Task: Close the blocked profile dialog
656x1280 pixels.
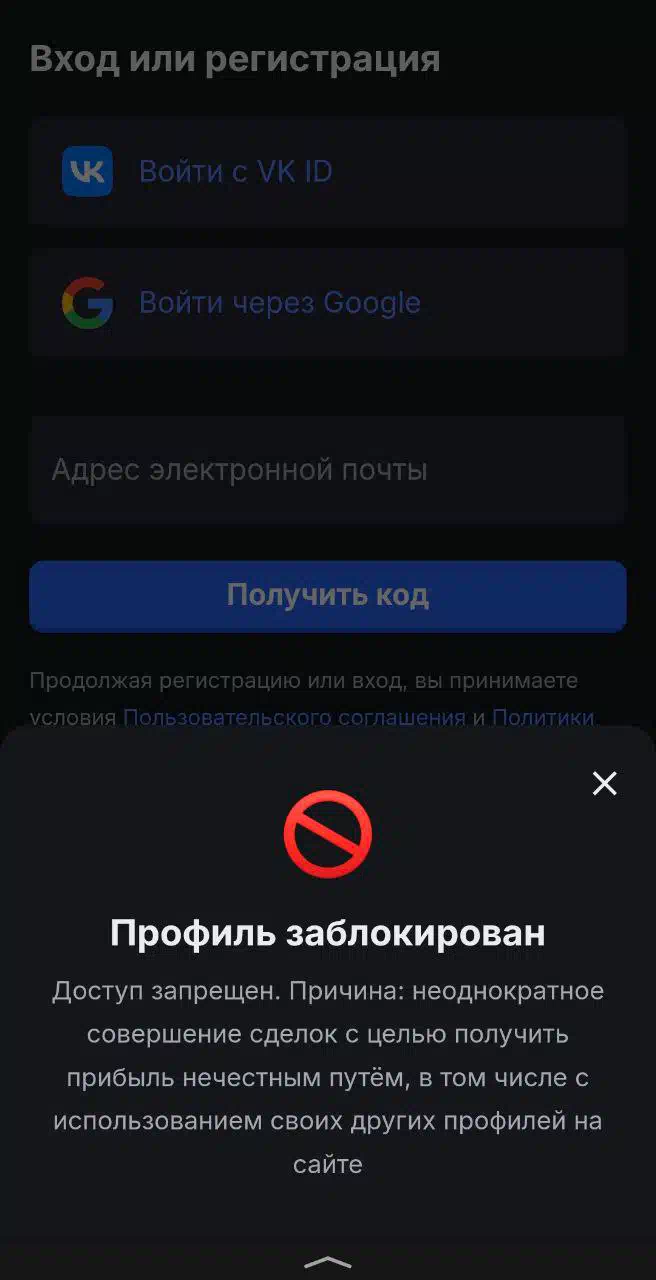Action: point(604,783)
